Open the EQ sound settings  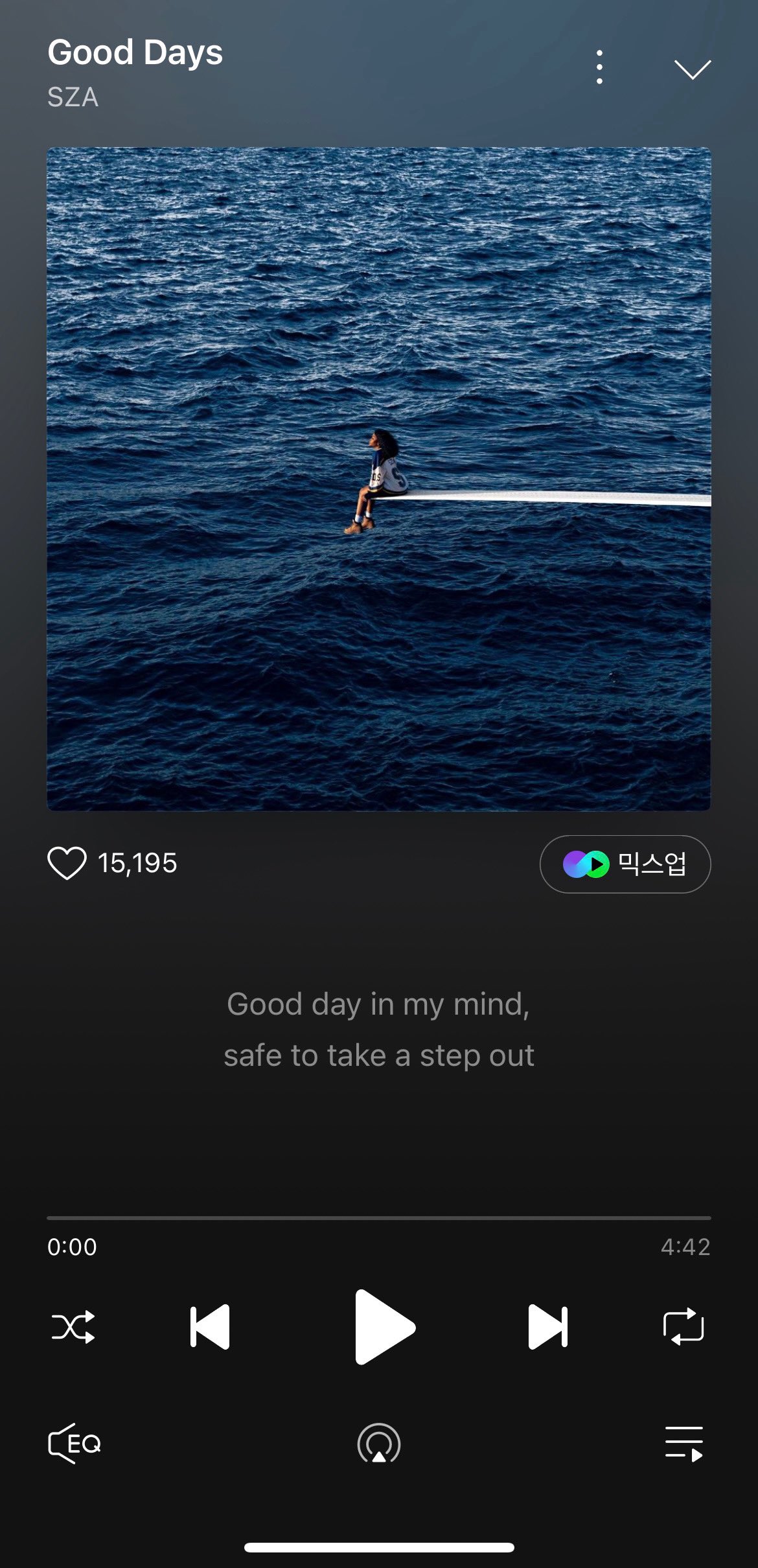pyautogui.click(x=75, y=1444)
